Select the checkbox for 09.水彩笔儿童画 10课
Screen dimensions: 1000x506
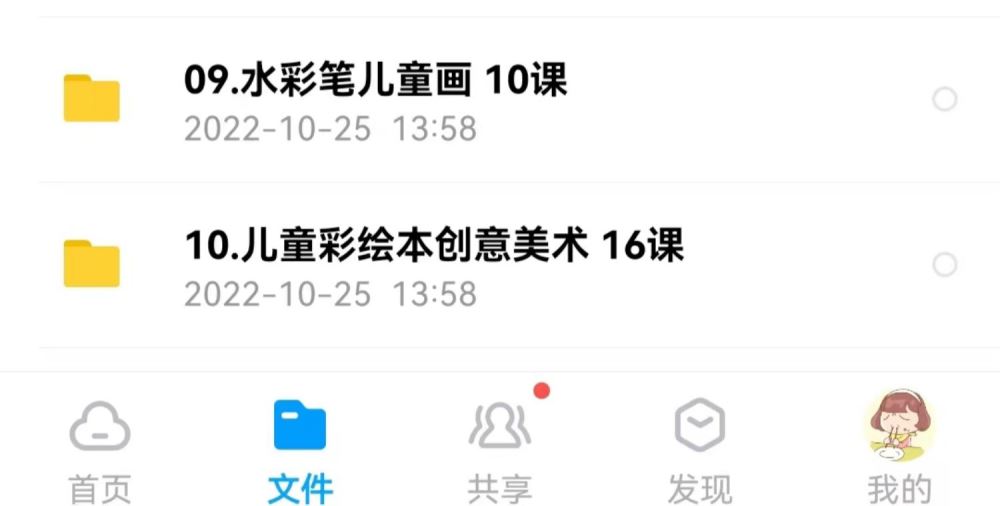(x=944, y=99)
